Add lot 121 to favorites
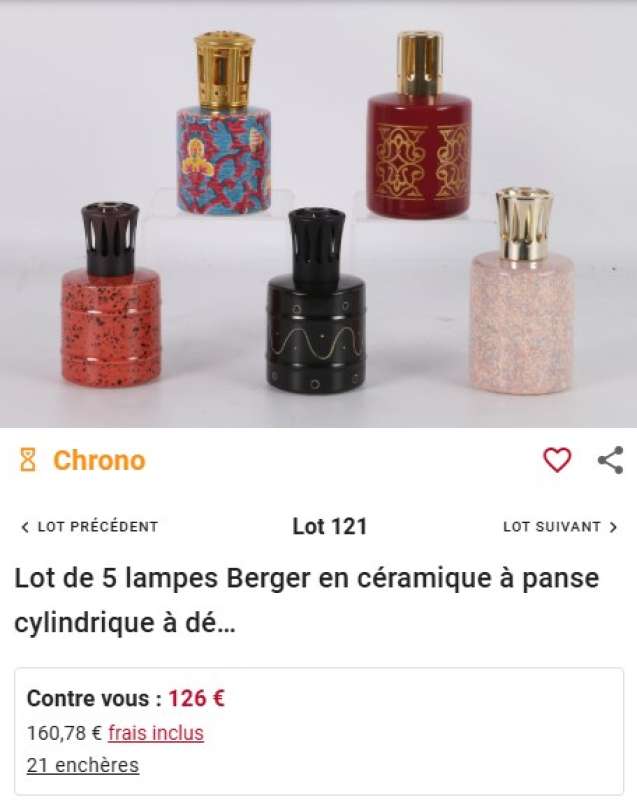 coord(557,460)
